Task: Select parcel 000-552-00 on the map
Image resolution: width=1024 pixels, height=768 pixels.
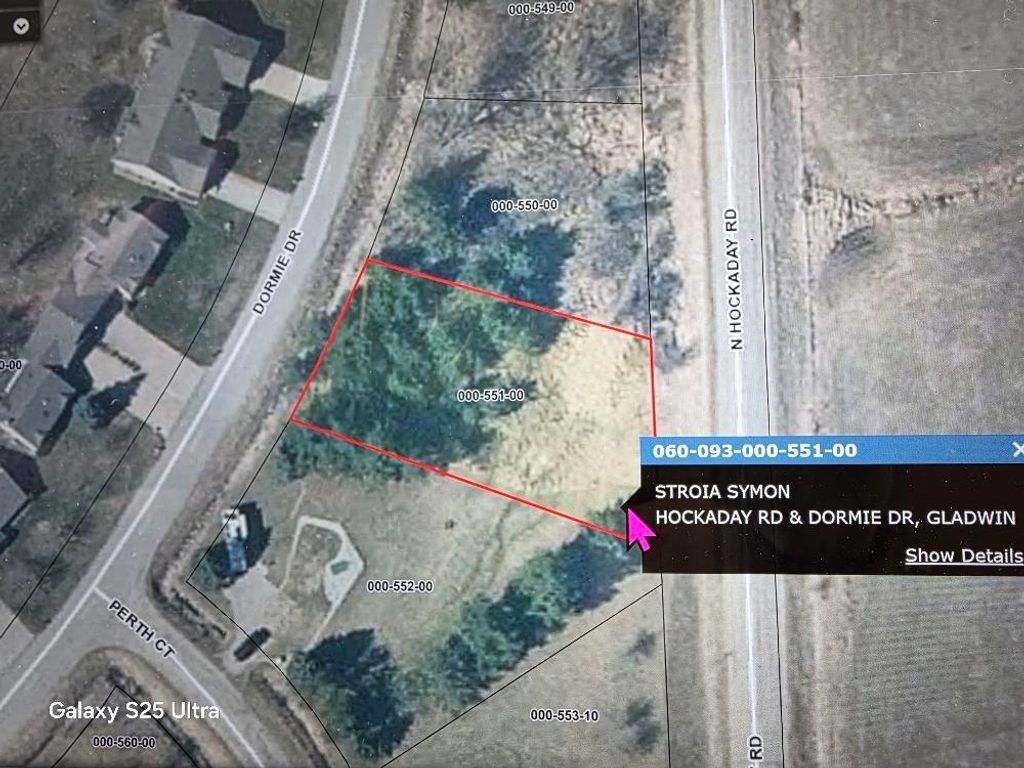Action: (400, 586)
